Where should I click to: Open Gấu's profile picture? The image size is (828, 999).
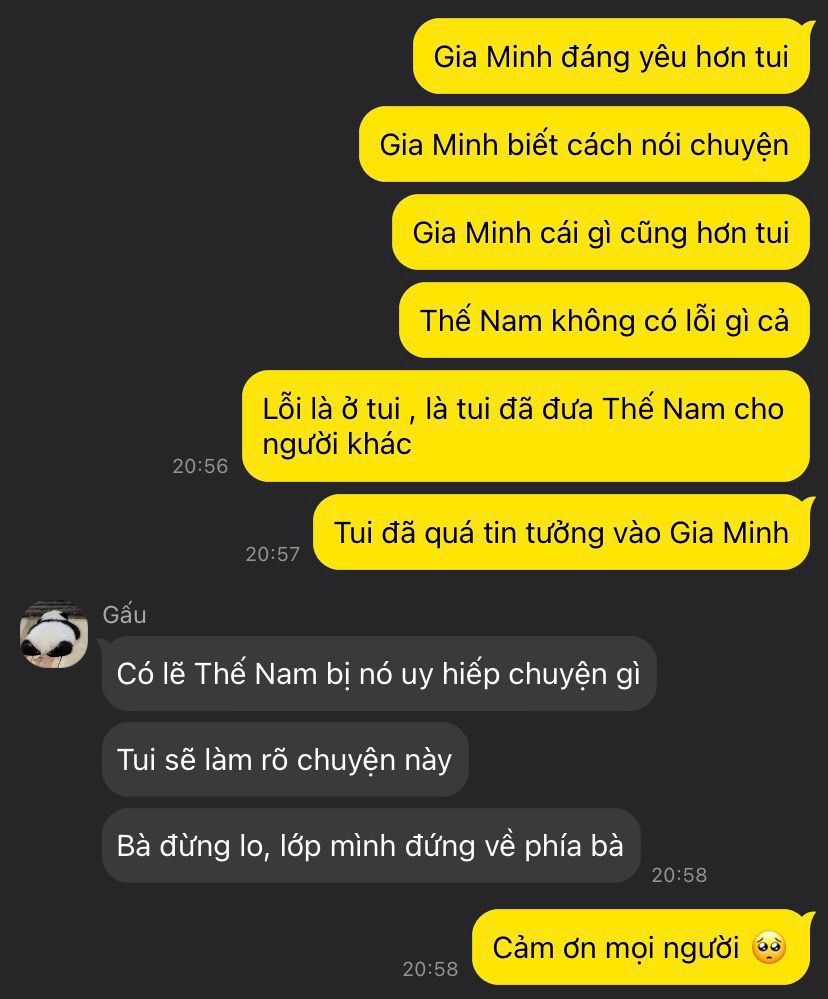click(54, 634)
